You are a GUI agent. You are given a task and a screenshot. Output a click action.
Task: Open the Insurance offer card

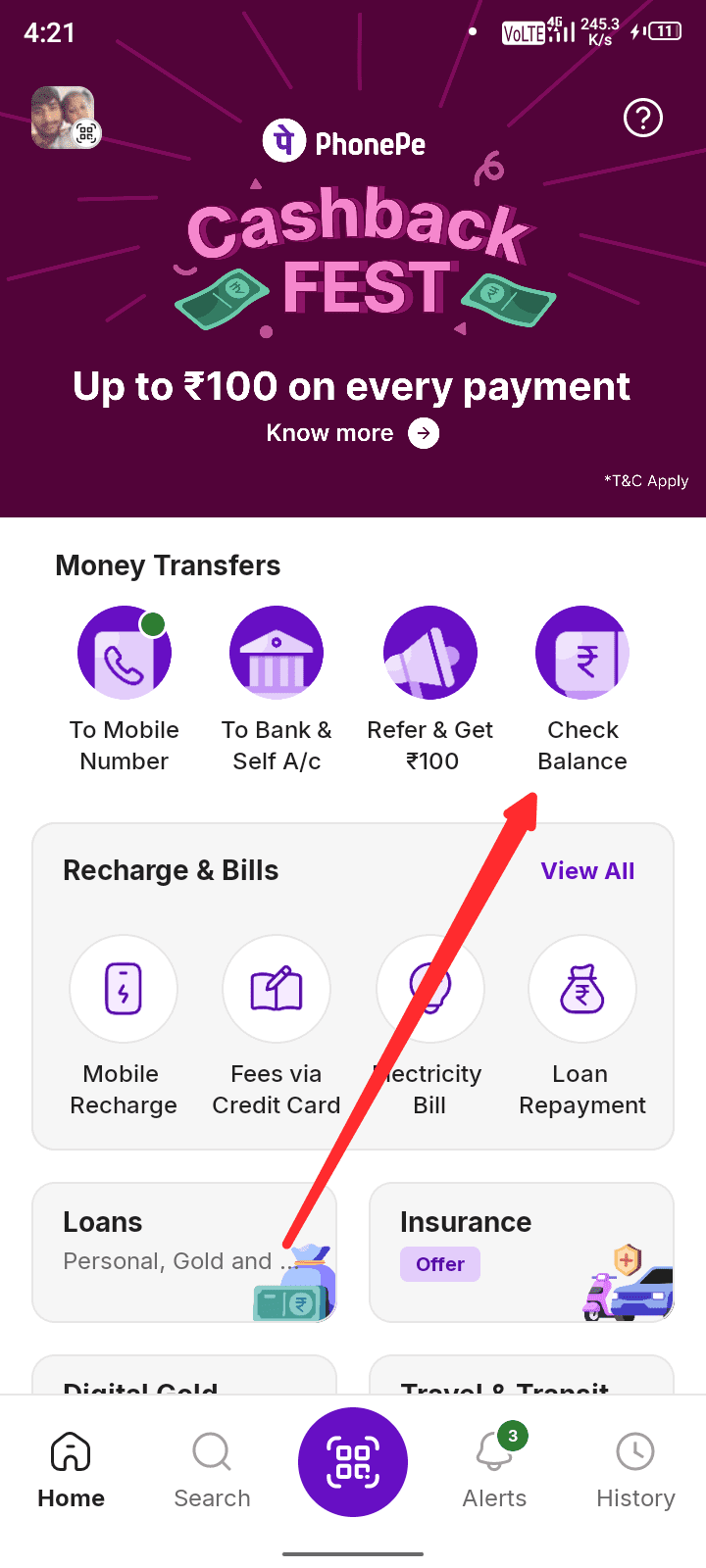521,1251
